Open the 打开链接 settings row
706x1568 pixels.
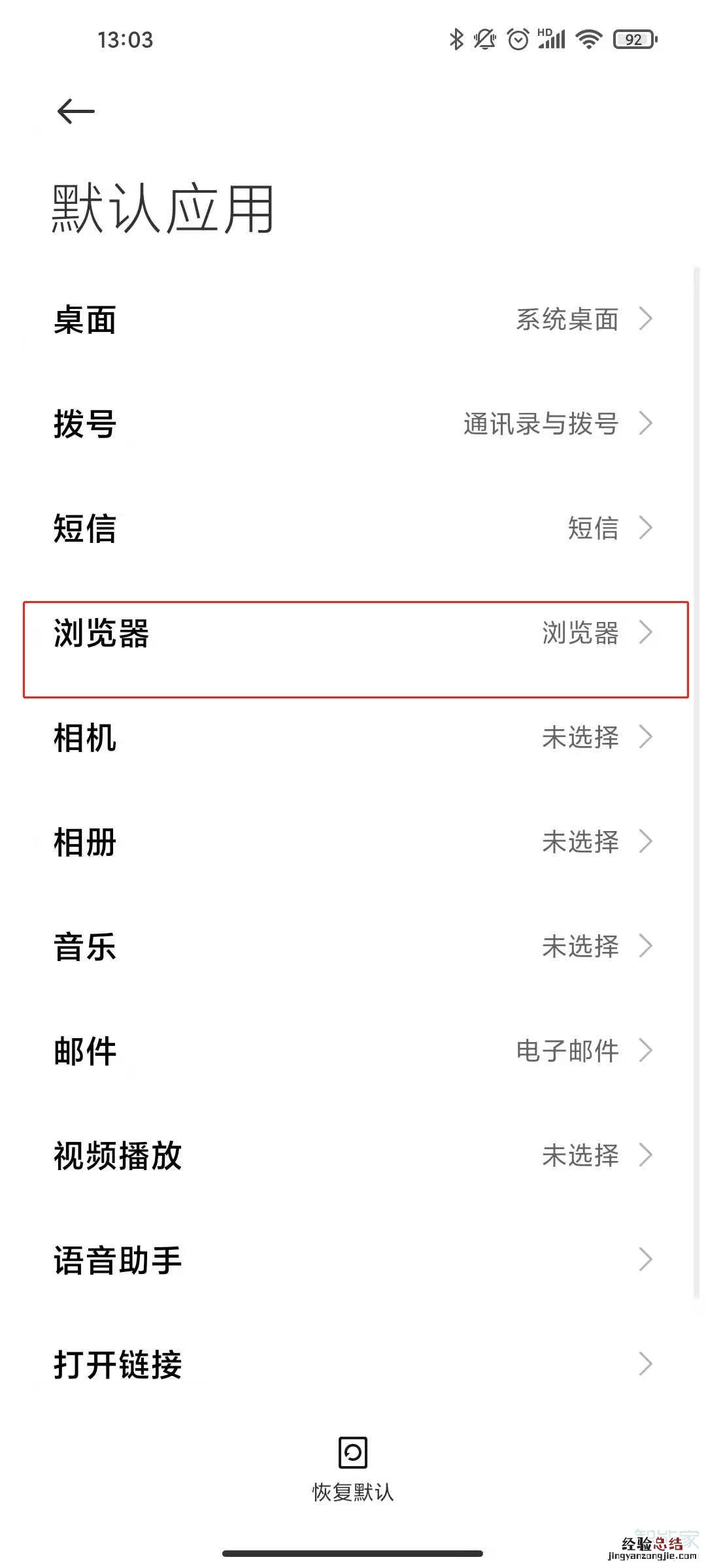[353, 1364]
